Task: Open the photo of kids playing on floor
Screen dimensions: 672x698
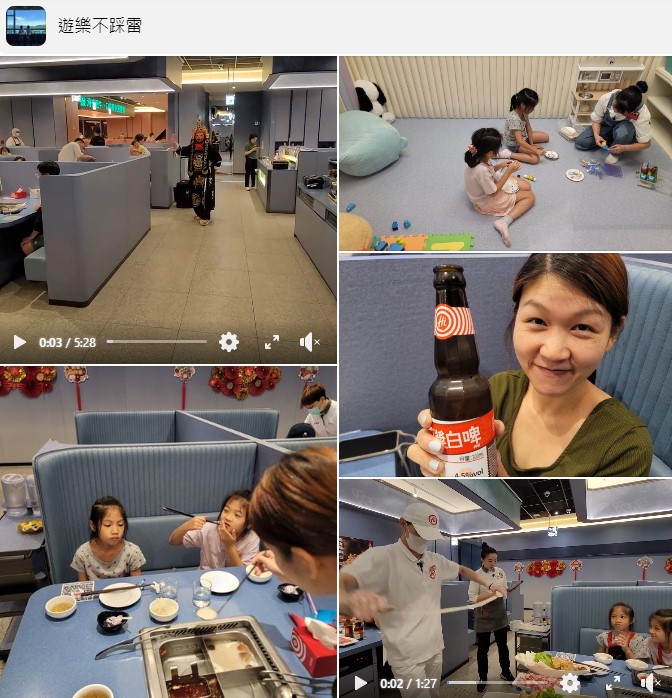Action: coord(505,153)
